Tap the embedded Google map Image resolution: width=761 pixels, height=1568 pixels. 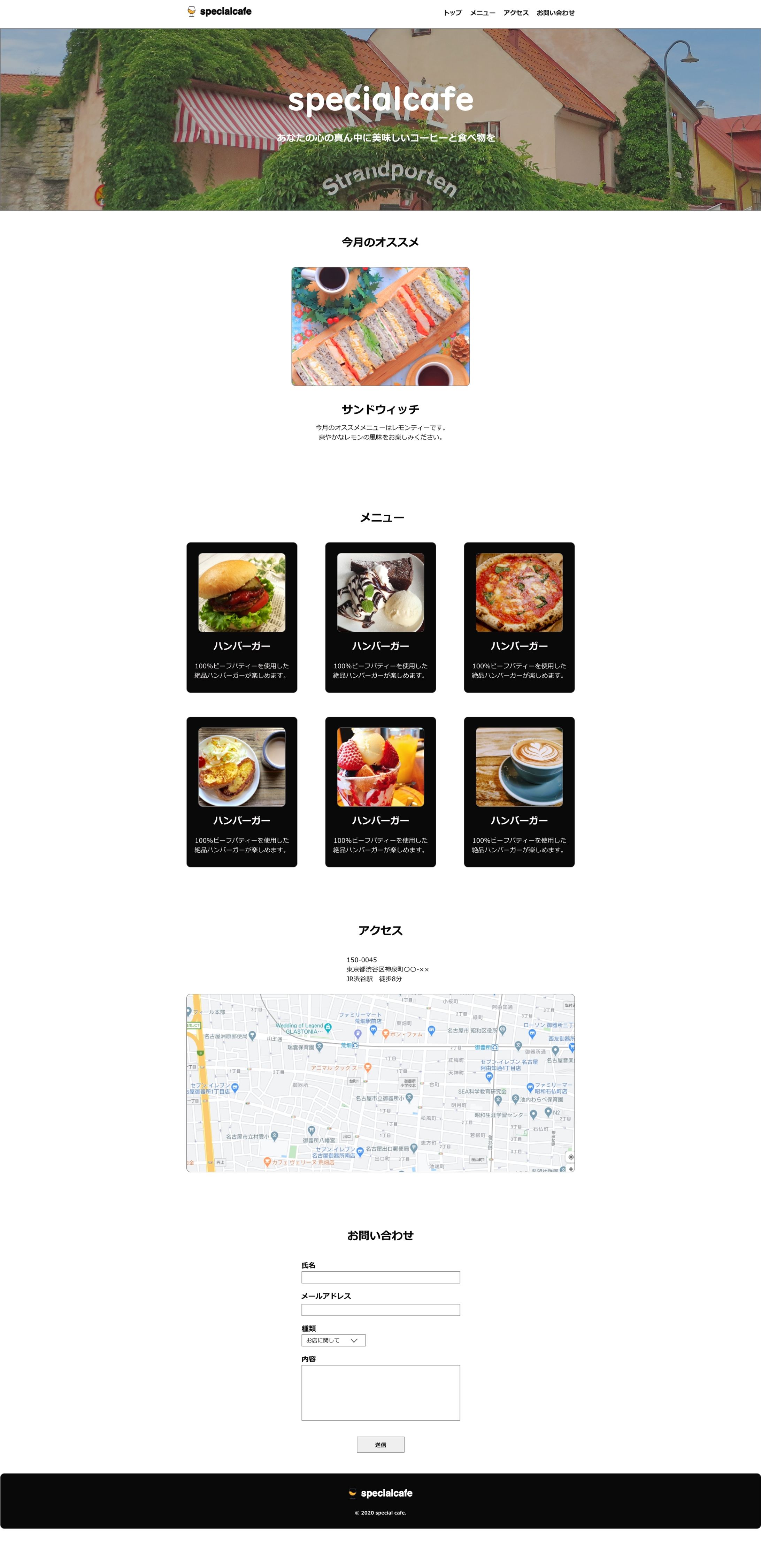point(380,1083)
